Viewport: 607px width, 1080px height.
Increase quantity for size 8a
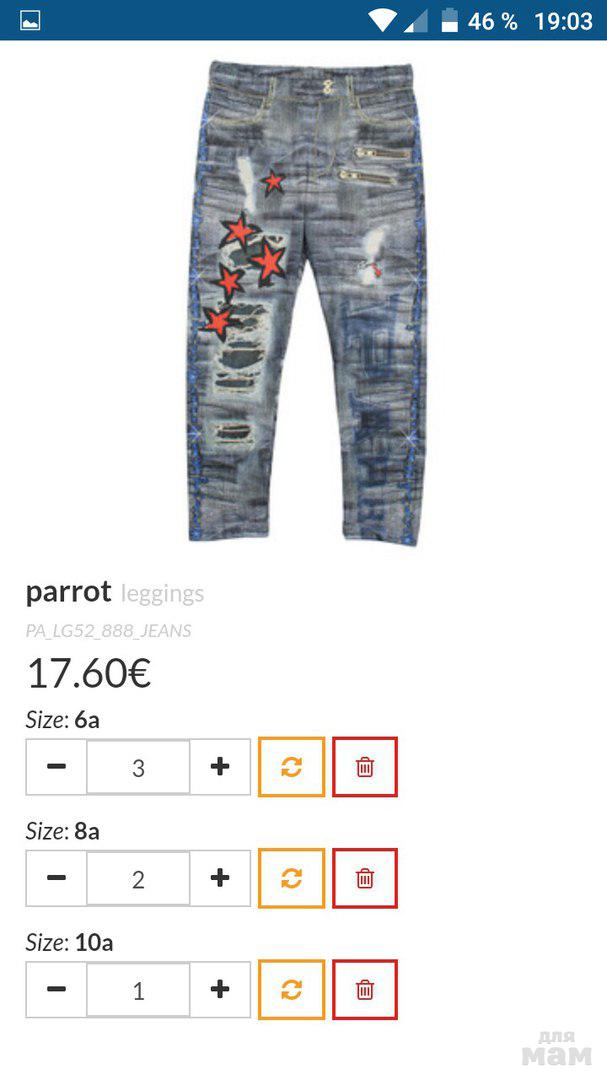220,878
